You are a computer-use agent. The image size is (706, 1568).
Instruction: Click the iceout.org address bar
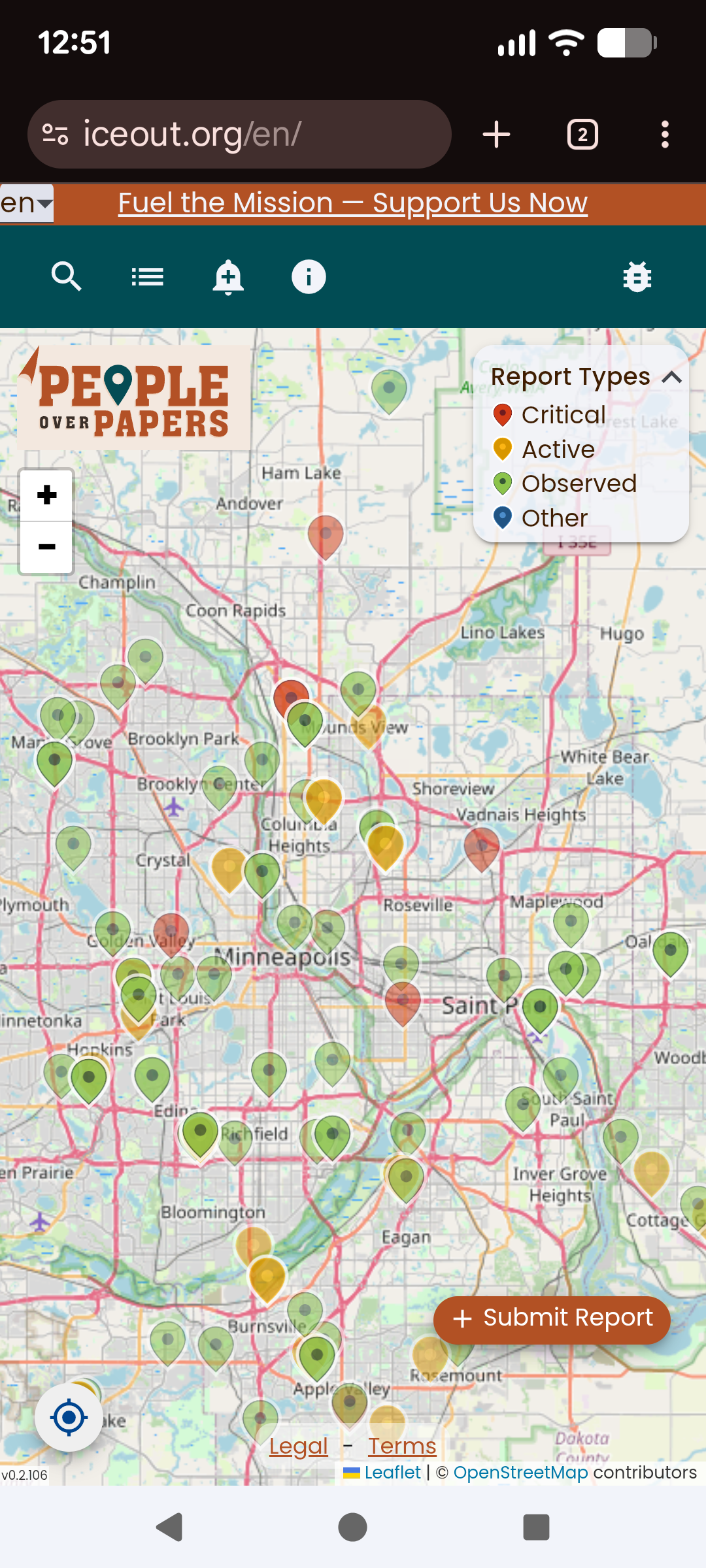click(240, 133)
